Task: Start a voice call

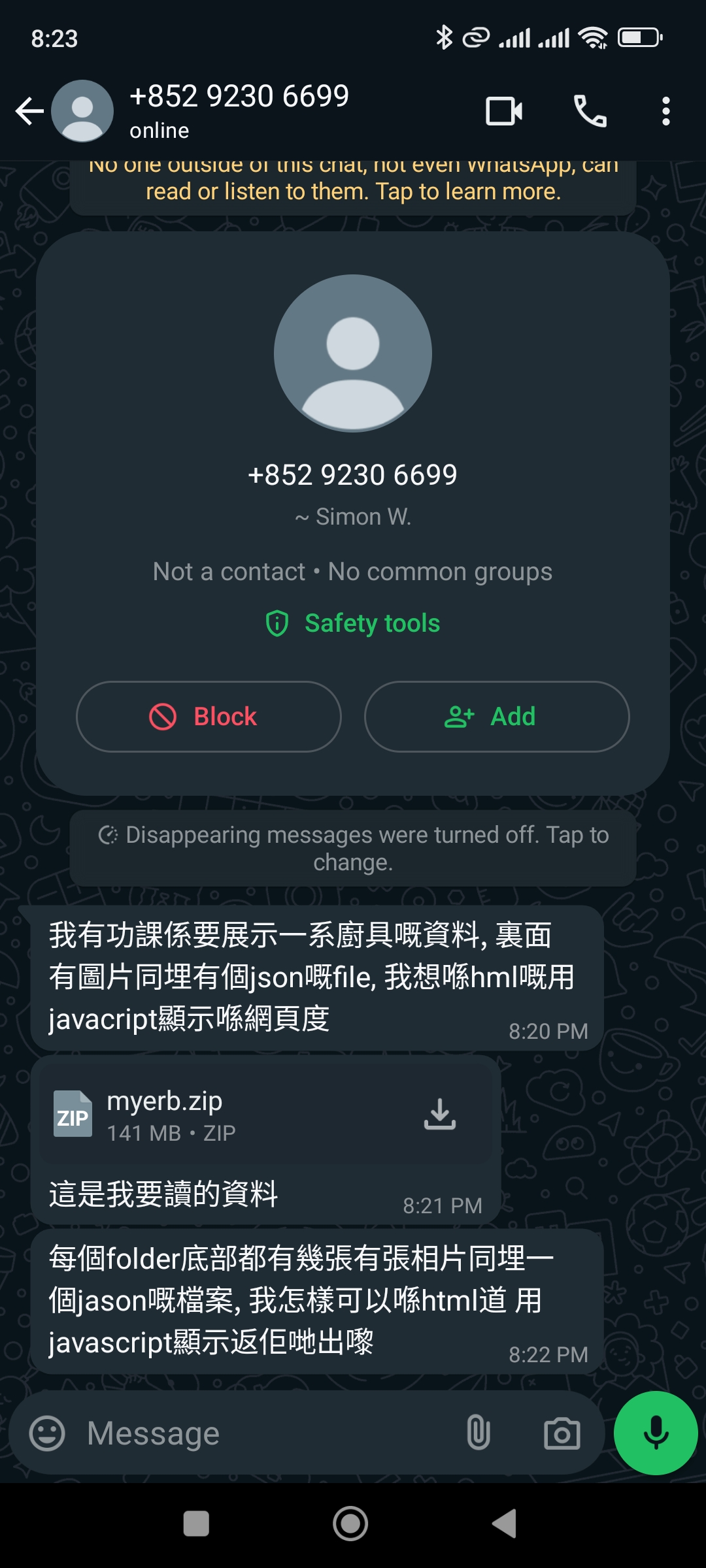Action: [x=590, y=111]
